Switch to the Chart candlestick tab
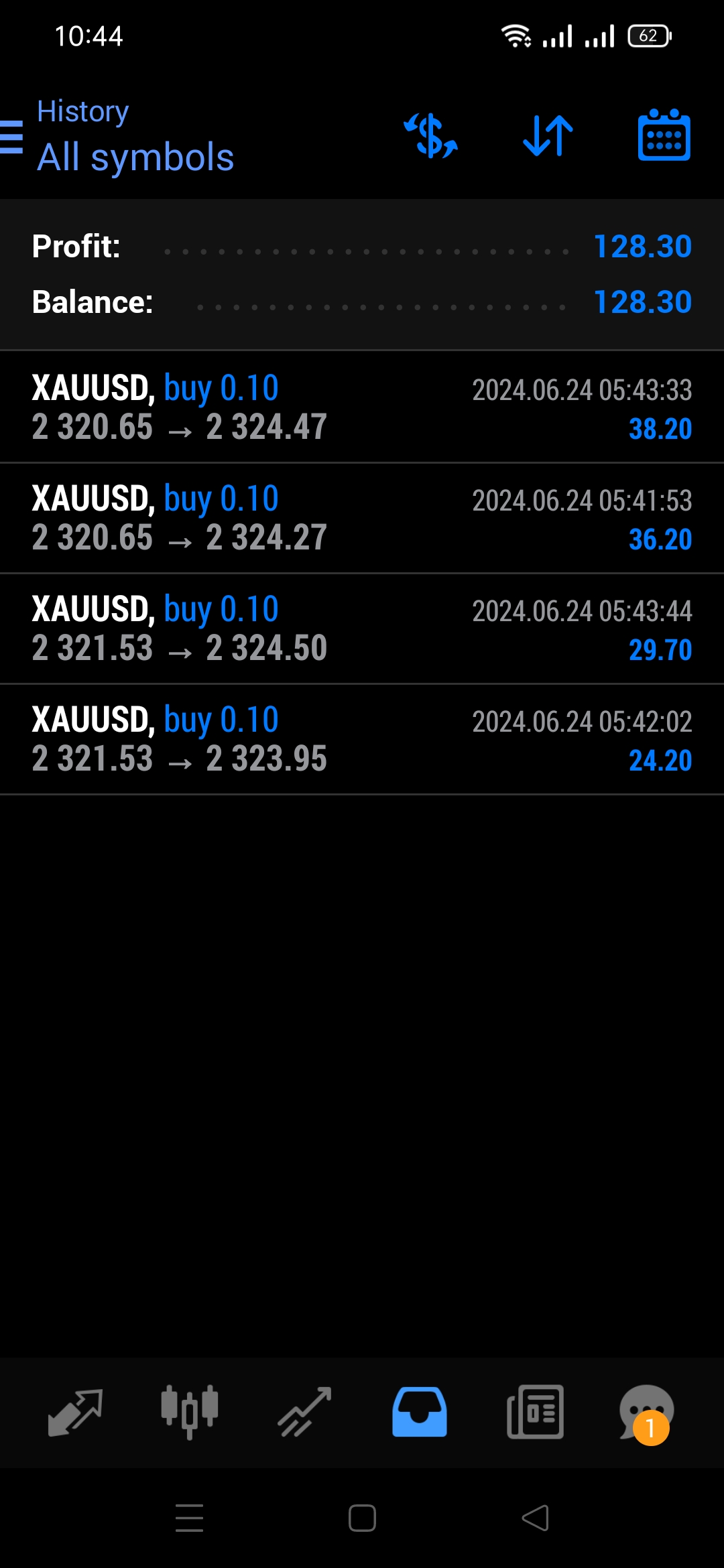 (190, 1413)
